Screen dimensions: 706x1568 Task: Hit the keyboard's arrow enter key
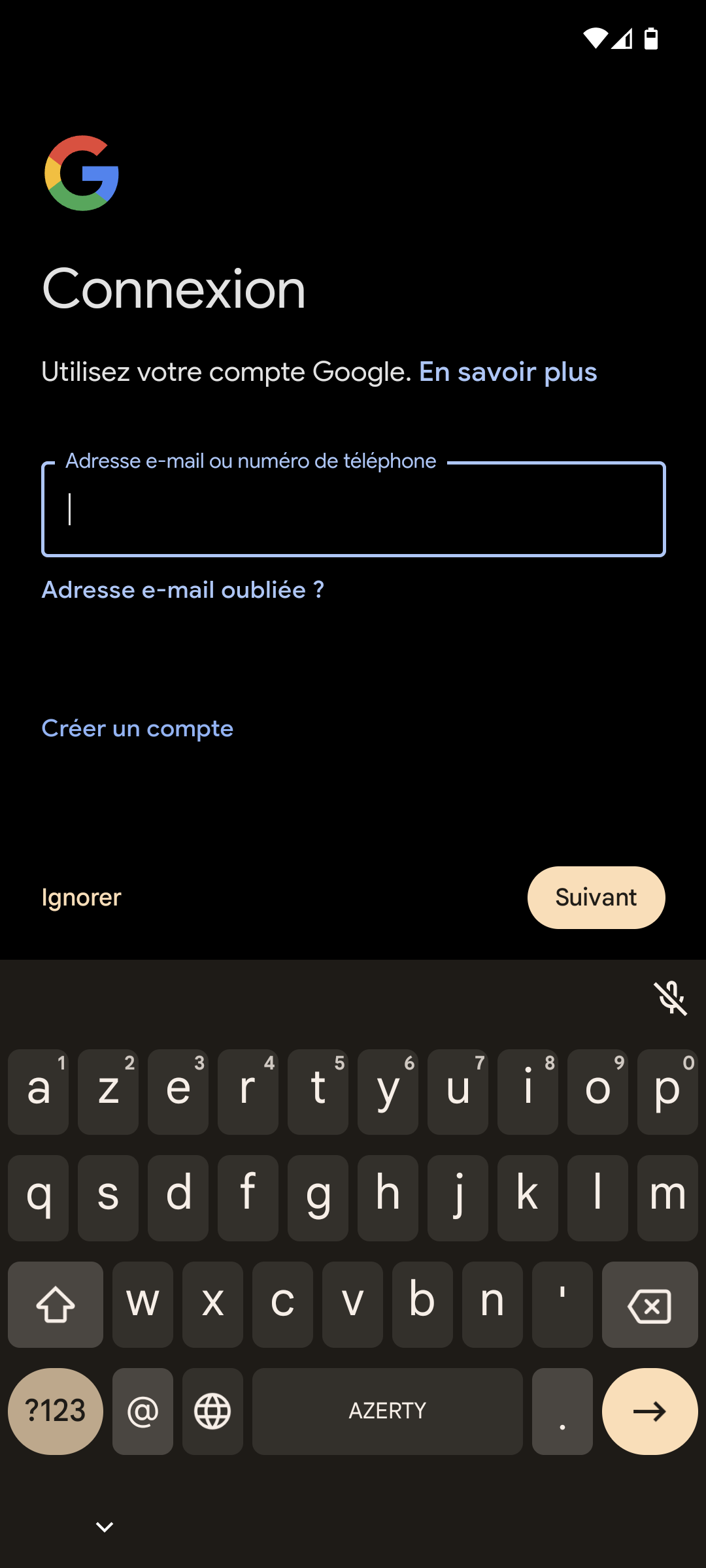(649, 1411)
